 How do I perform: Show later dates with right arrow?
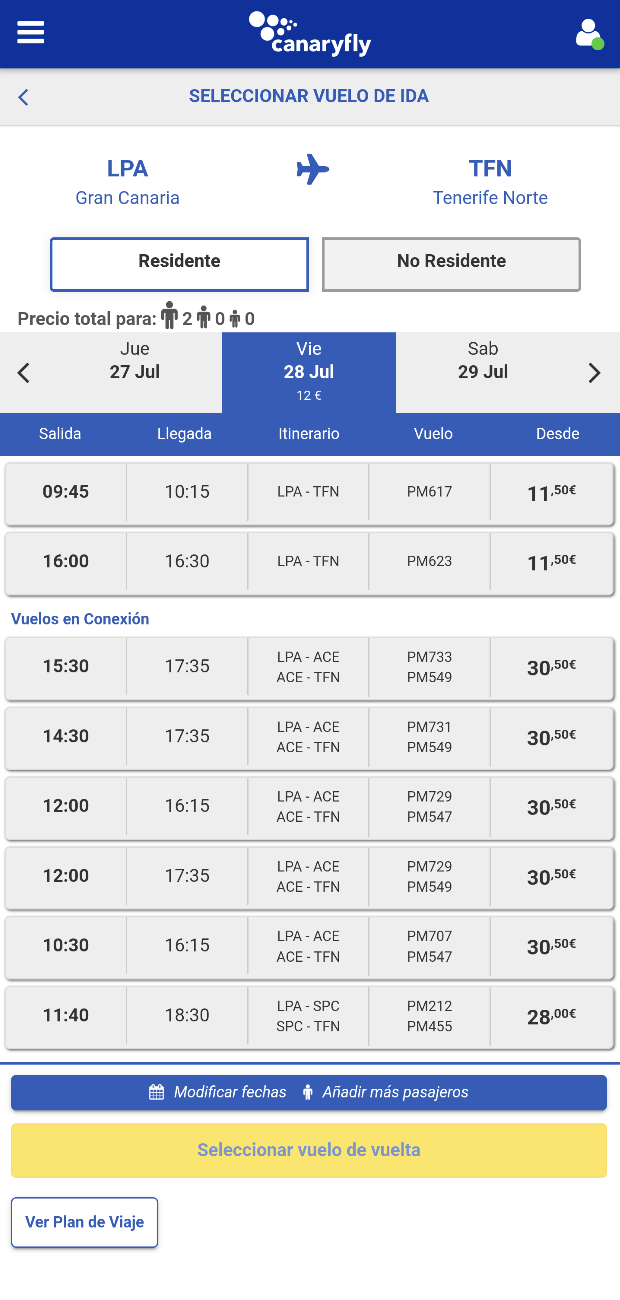pos(595,373)
